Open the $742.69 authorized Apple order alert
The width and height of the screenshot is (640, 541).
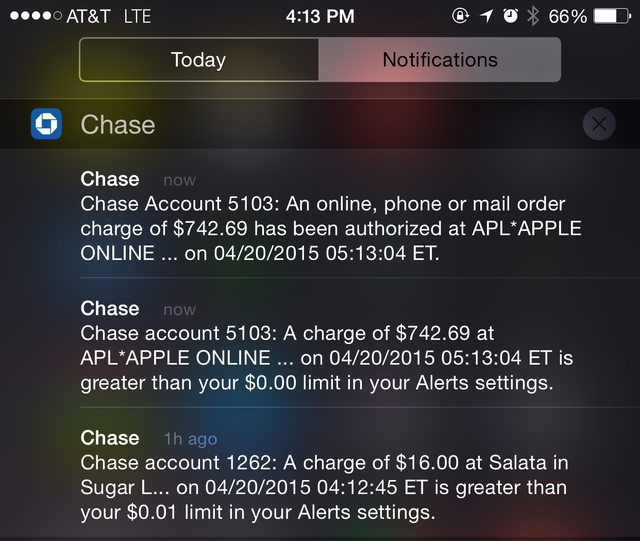[x=360, y=216]
